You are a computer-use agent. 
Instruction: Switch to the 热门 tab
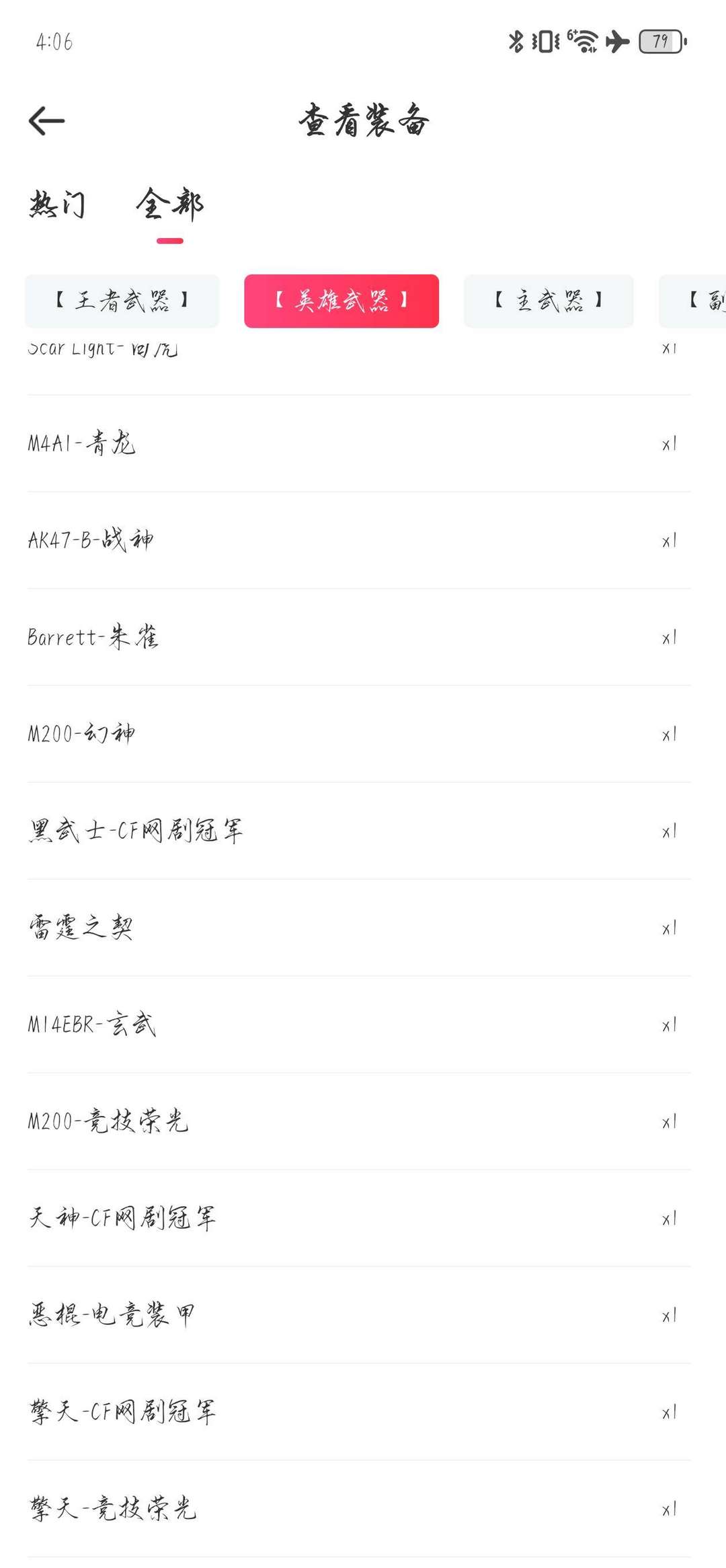[x=56, y=205]
